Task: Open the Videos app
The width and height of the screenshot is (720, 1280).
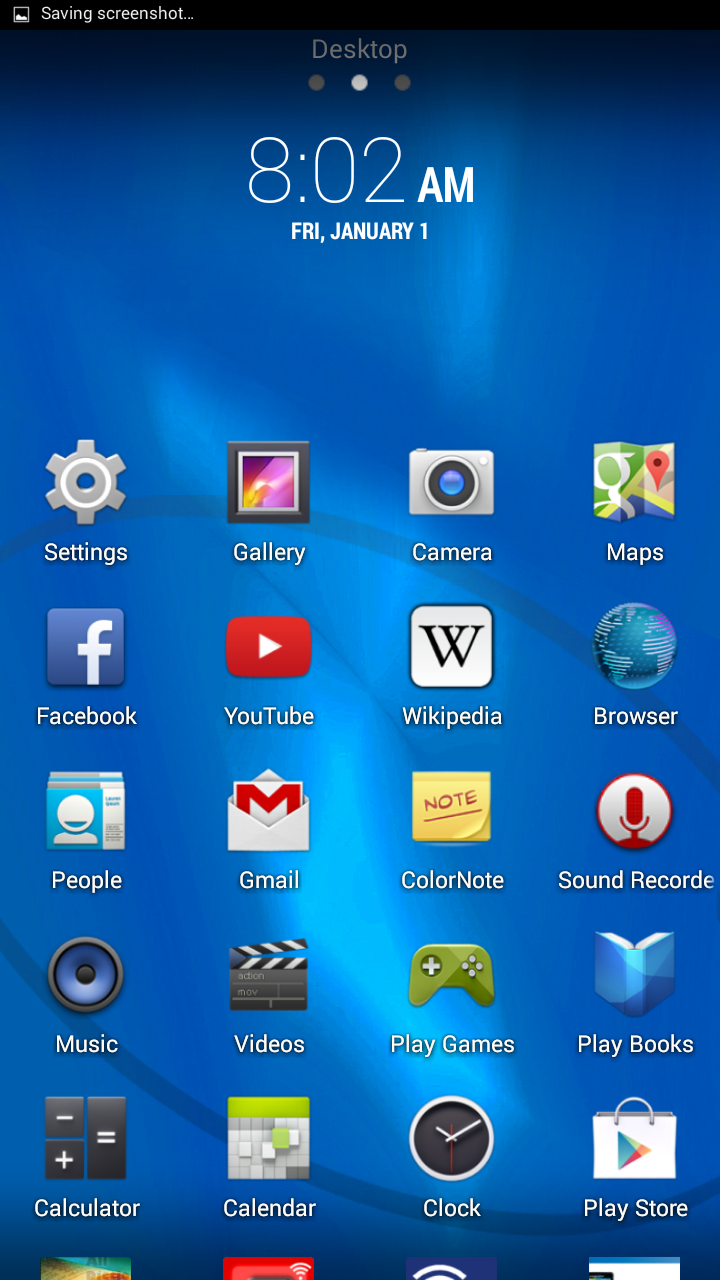Action: click(x=268, y=975)
